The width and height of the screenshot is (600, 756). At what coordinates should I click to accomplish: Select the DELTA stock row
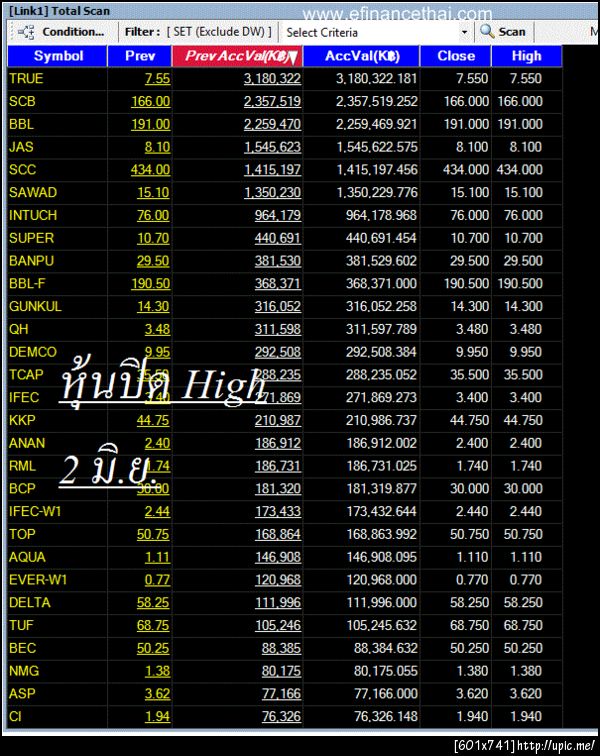click(x=29, y=602)
